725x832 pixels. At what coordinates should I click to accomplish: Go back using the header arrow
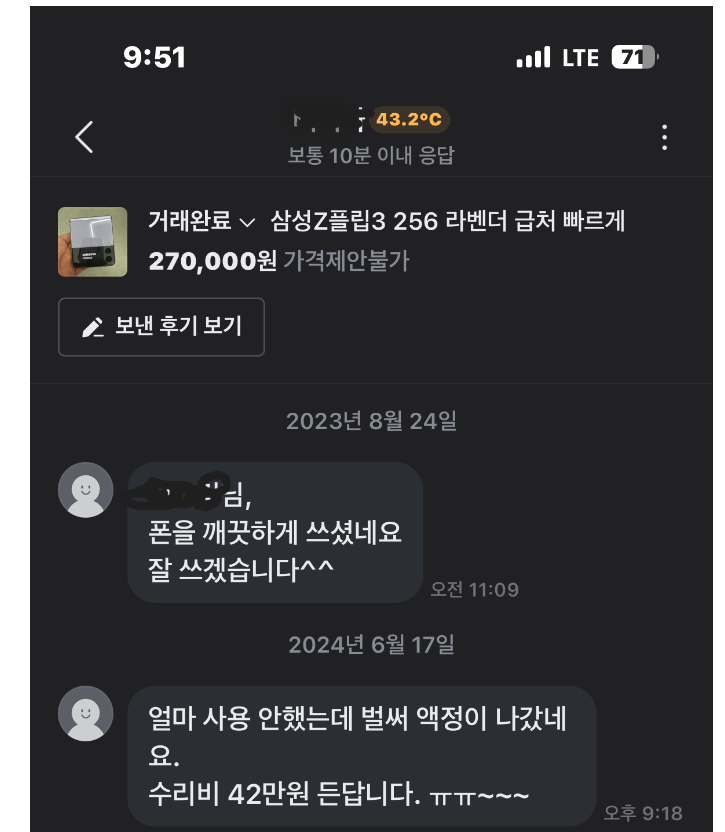[85, 137]
